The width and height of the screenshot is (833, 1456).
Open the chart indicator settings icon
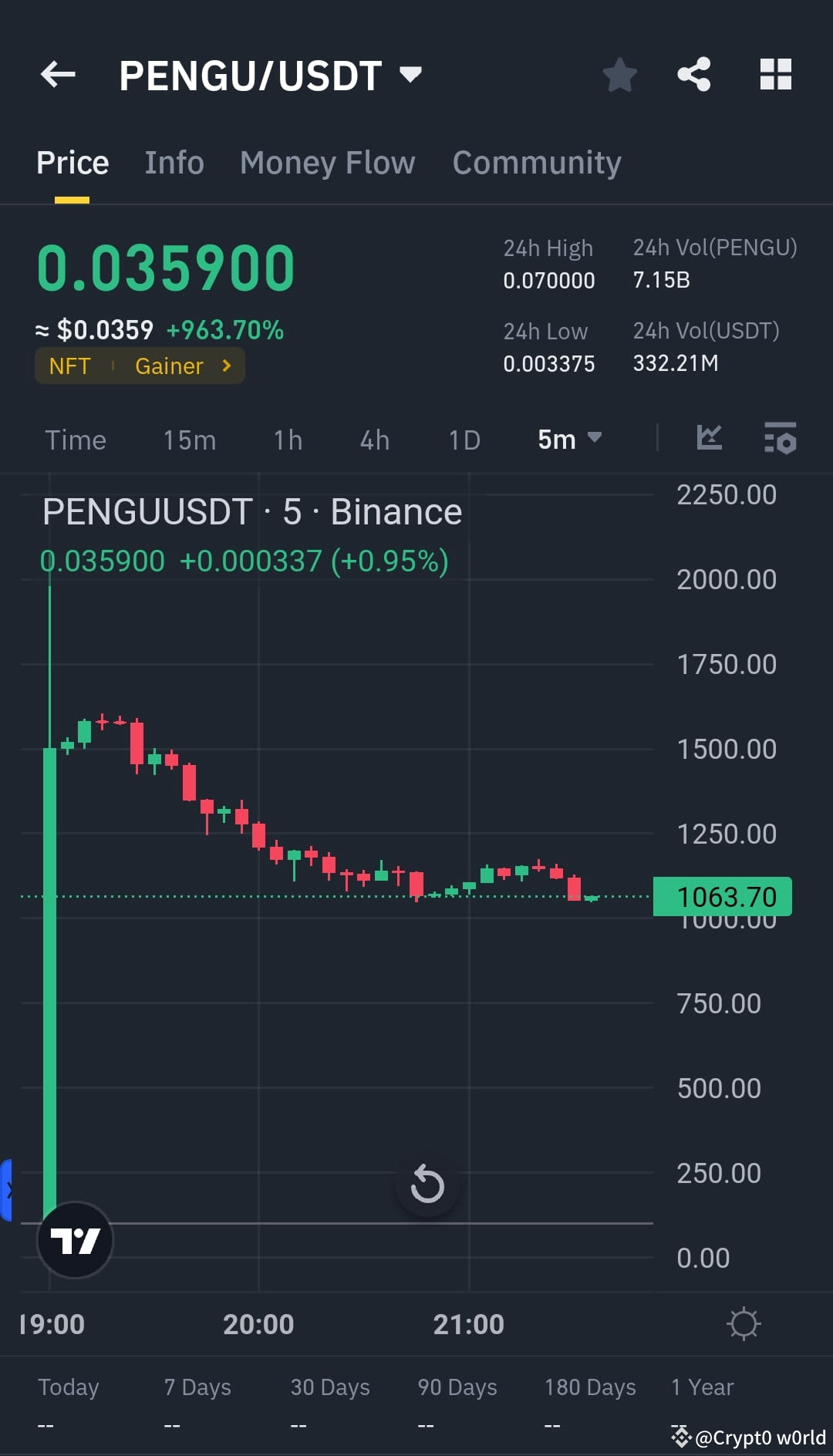[780, 438]
